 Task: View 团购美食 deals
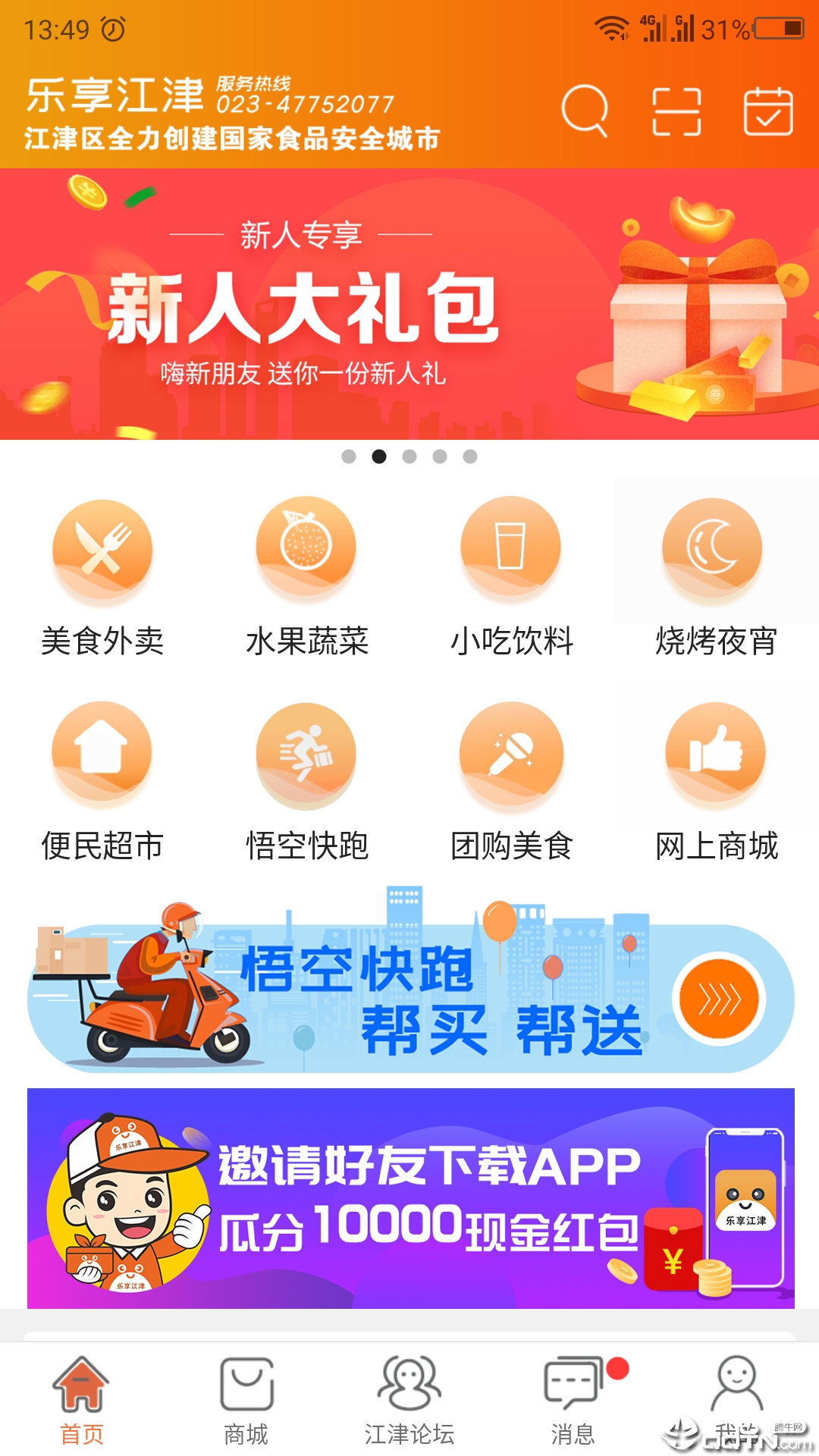pos(512,781)
